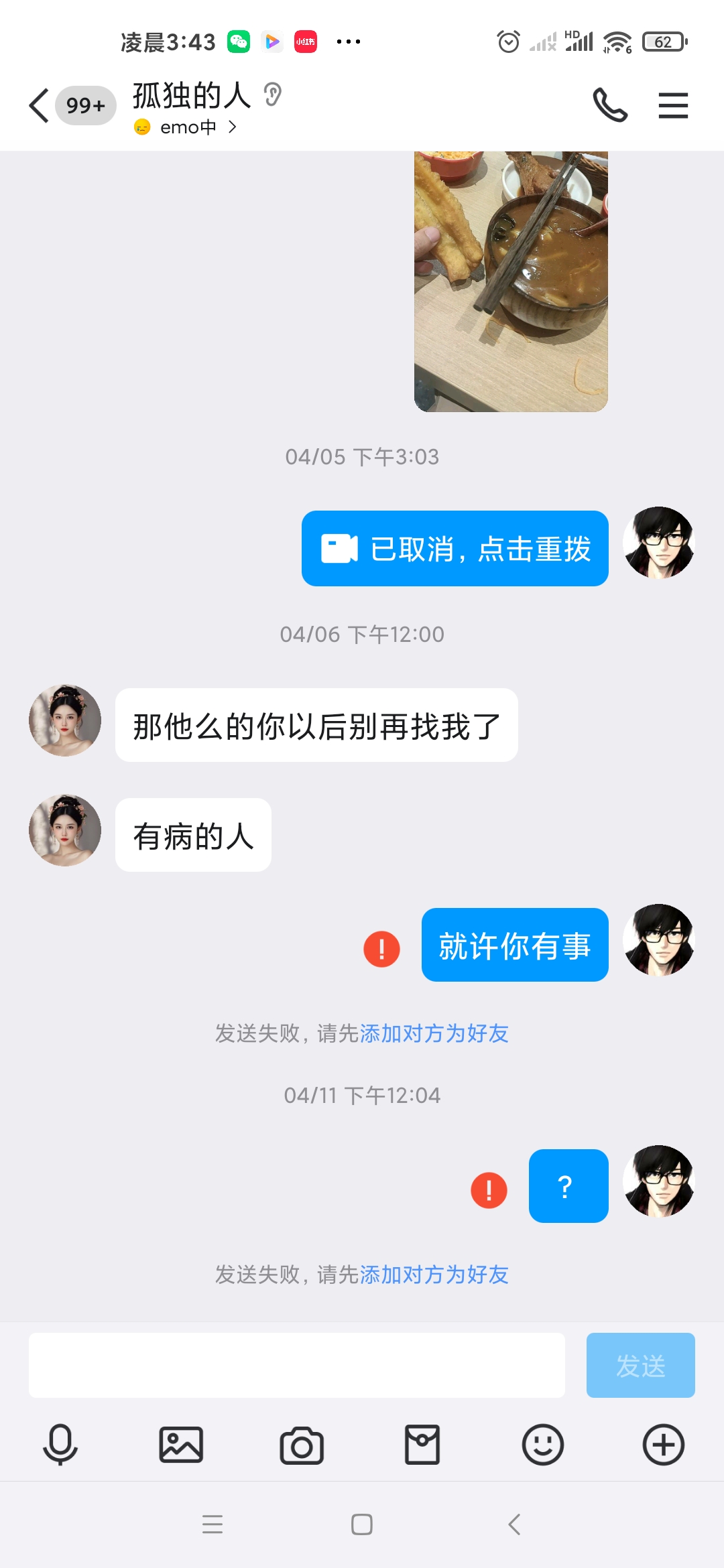
Task: Tap the error icon beside 就许你有事
Action: click(381, 949)
